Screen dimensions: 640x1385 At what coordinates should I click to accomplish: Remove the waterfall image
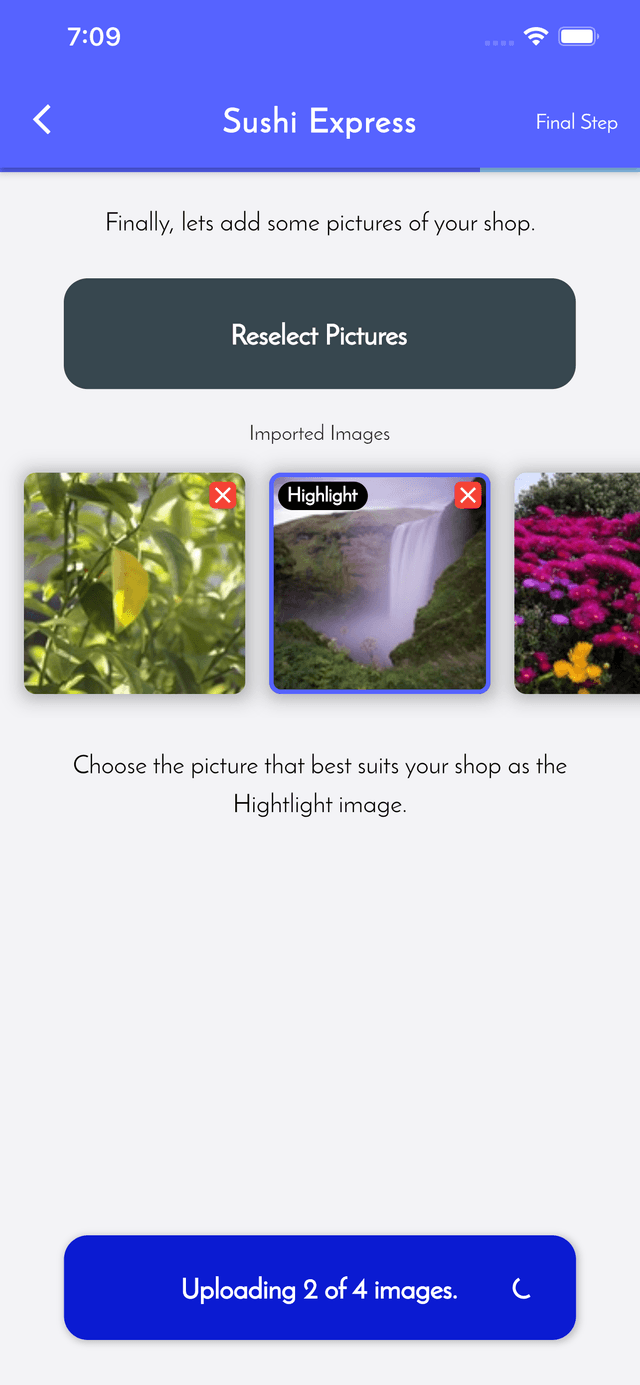[x=467, y=495]
